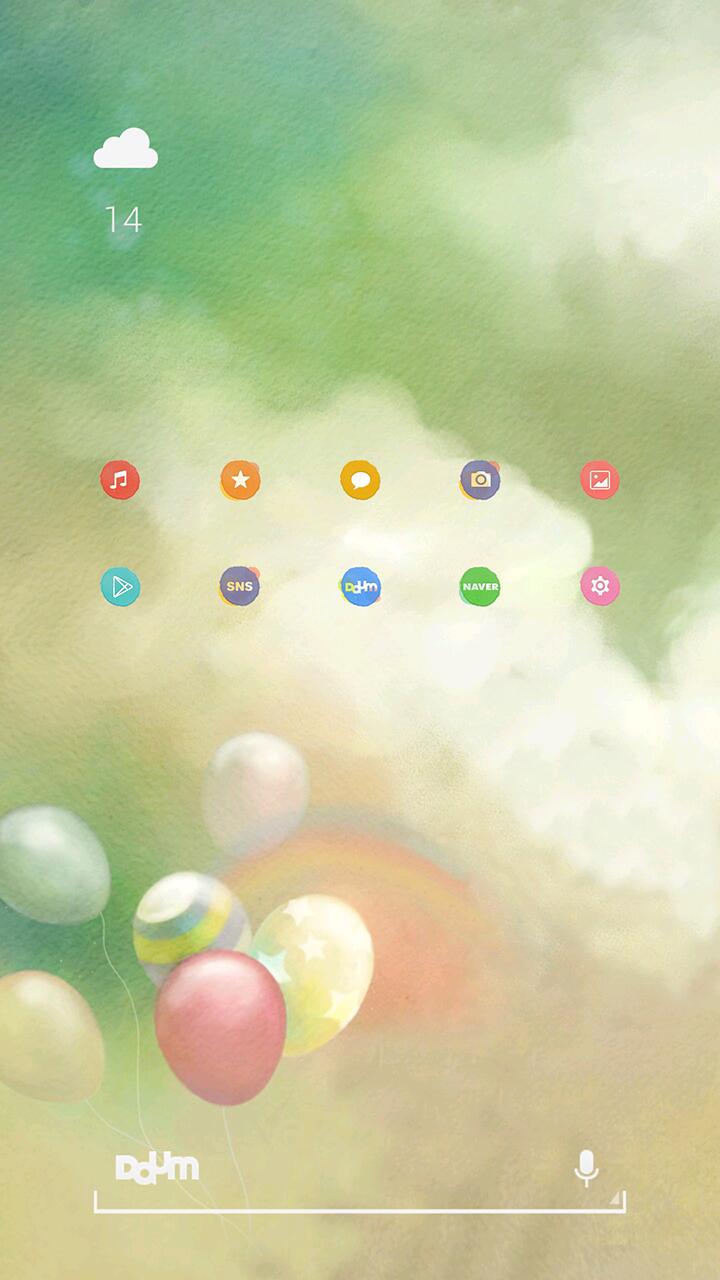Start voice search with the microphone
The image size is (720, 1280).
(587, 1168)
